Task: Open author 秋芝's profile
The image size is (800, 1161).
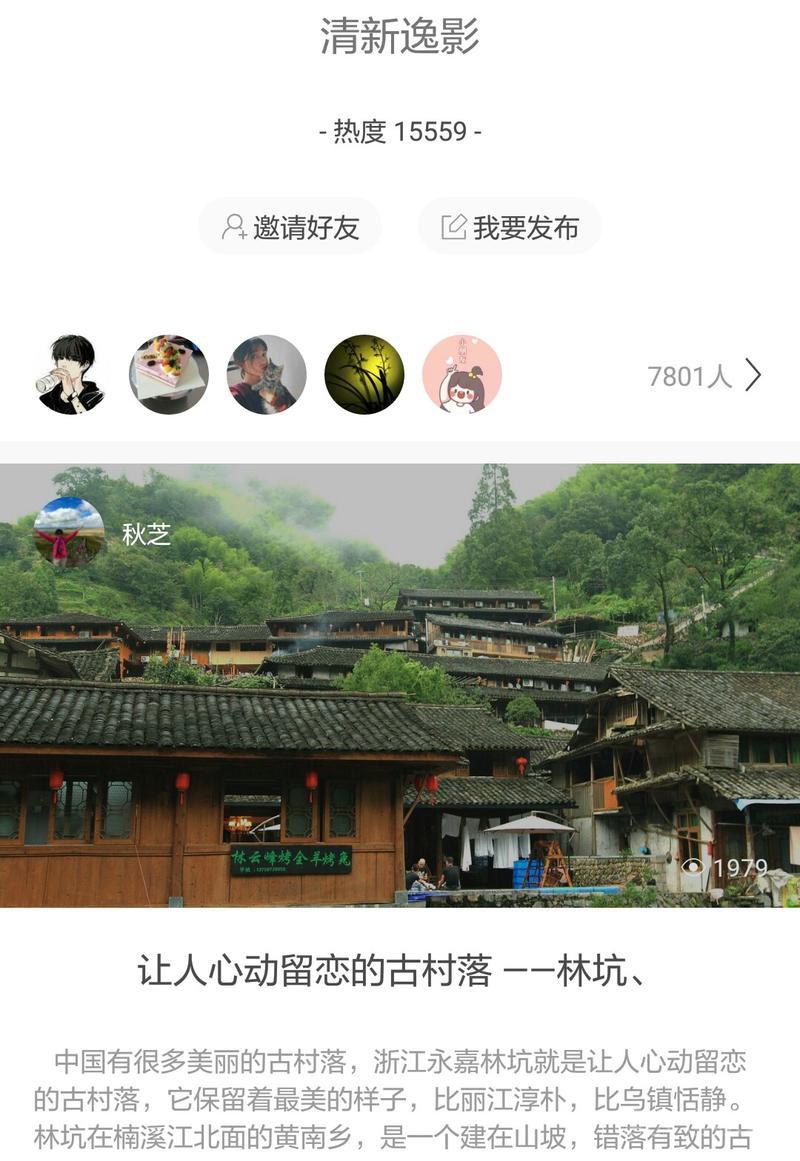Action: [x=69, y=533]
